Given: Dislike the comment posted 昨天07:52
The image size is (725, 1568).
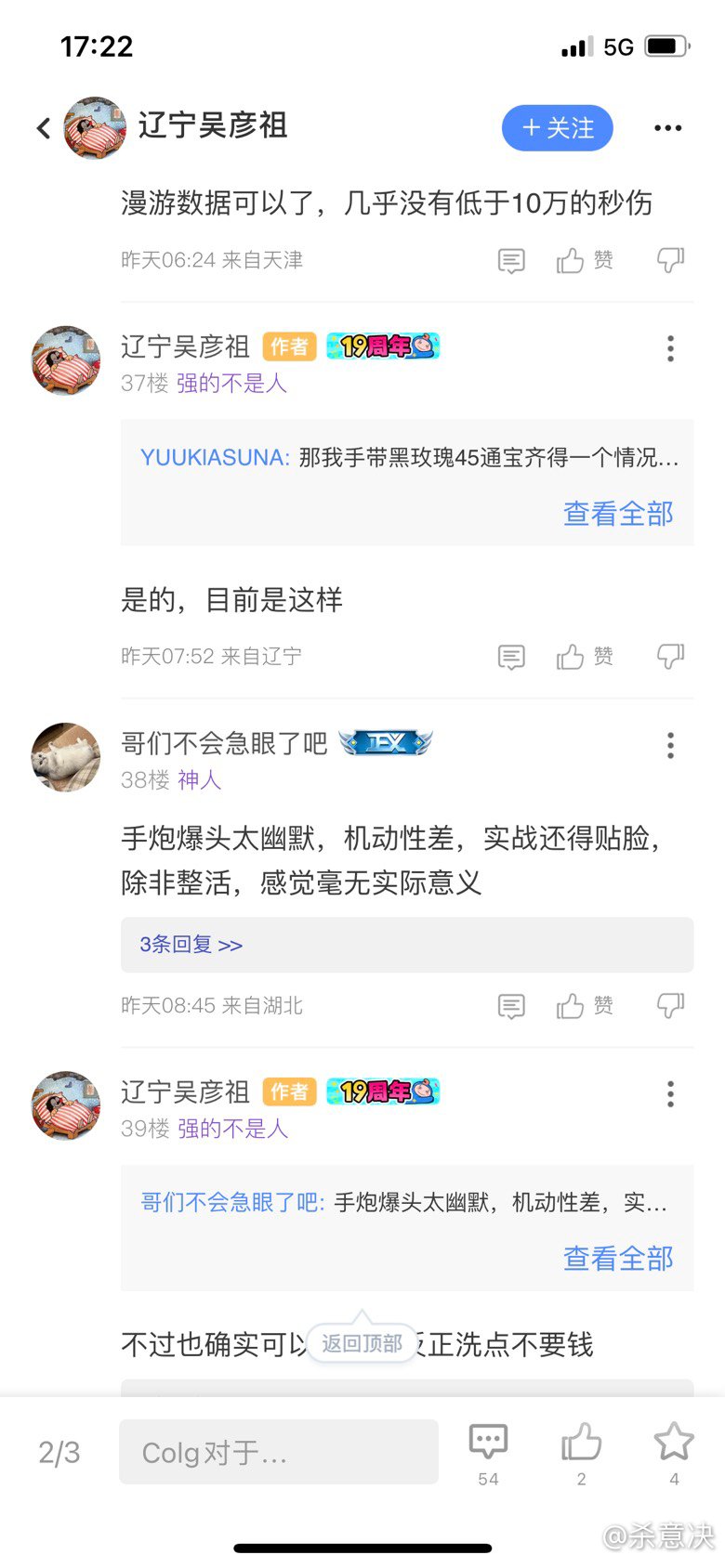Looking at the screenshot, I should pyautogui.click(x=670, y=657).
